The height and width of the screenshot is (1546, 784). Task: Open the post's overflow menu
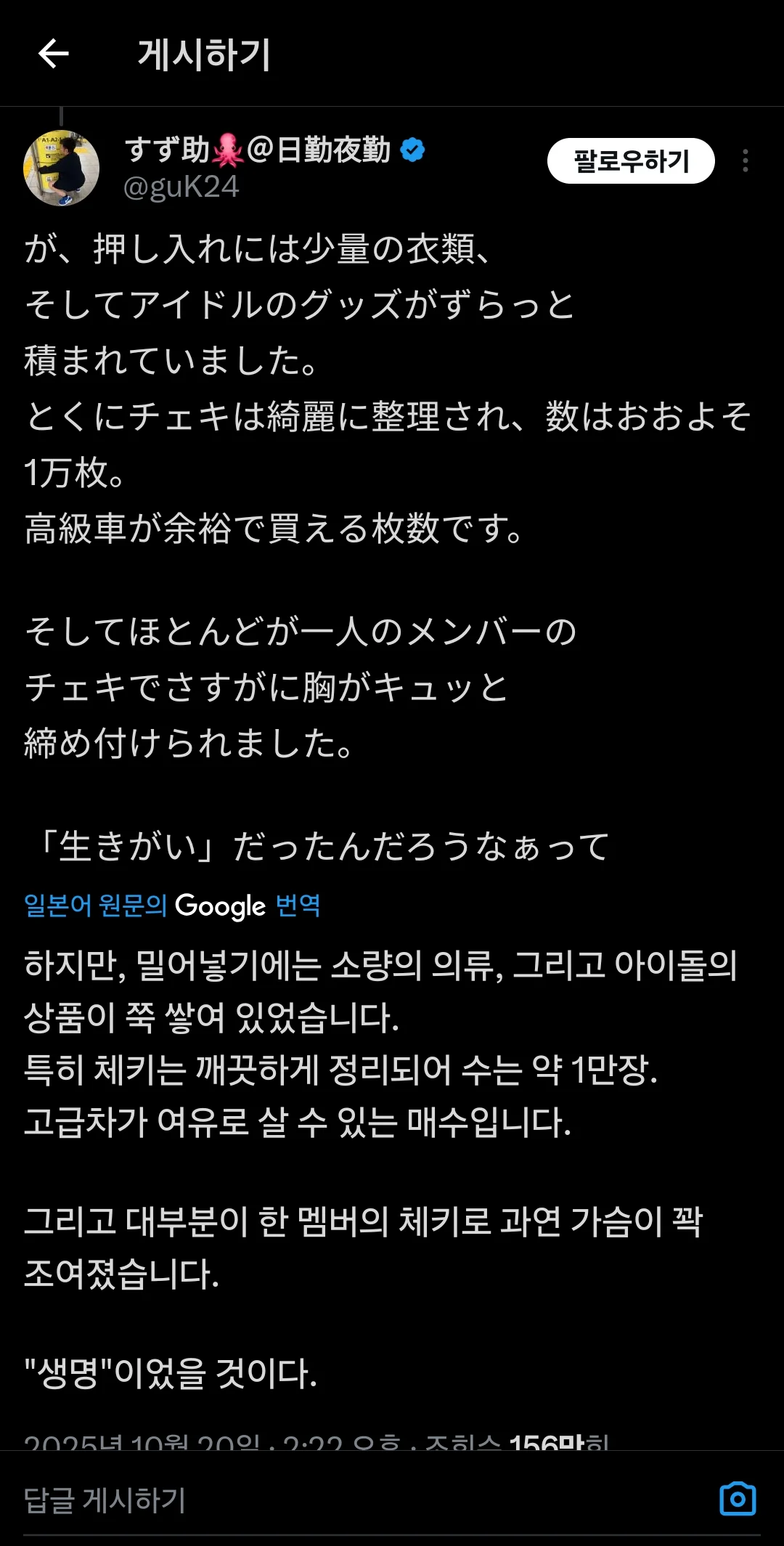[x=745, y=161]
